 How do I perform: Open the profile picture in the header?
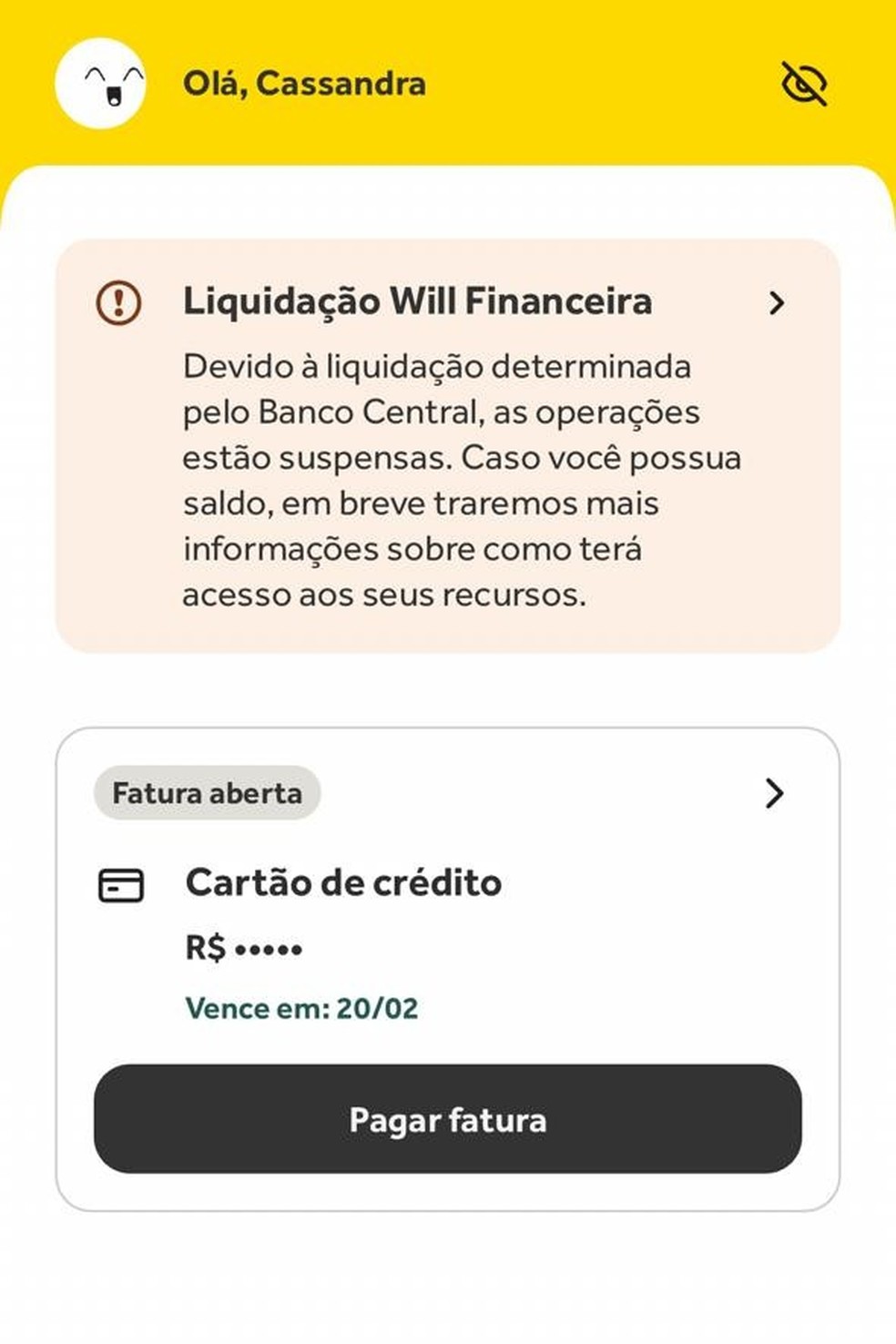pyautogui.click(x=100, y=84)
